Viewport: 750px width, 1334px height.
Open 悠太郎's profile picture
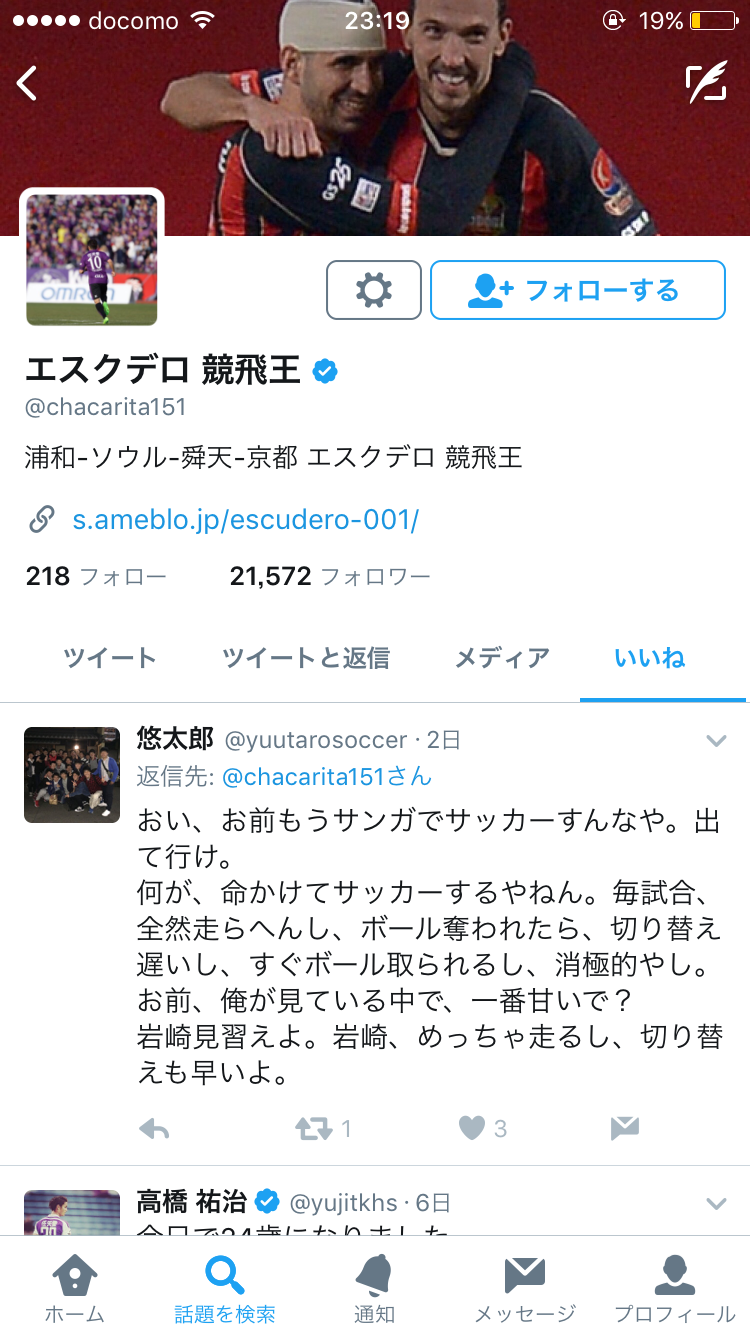click(72, 775)
